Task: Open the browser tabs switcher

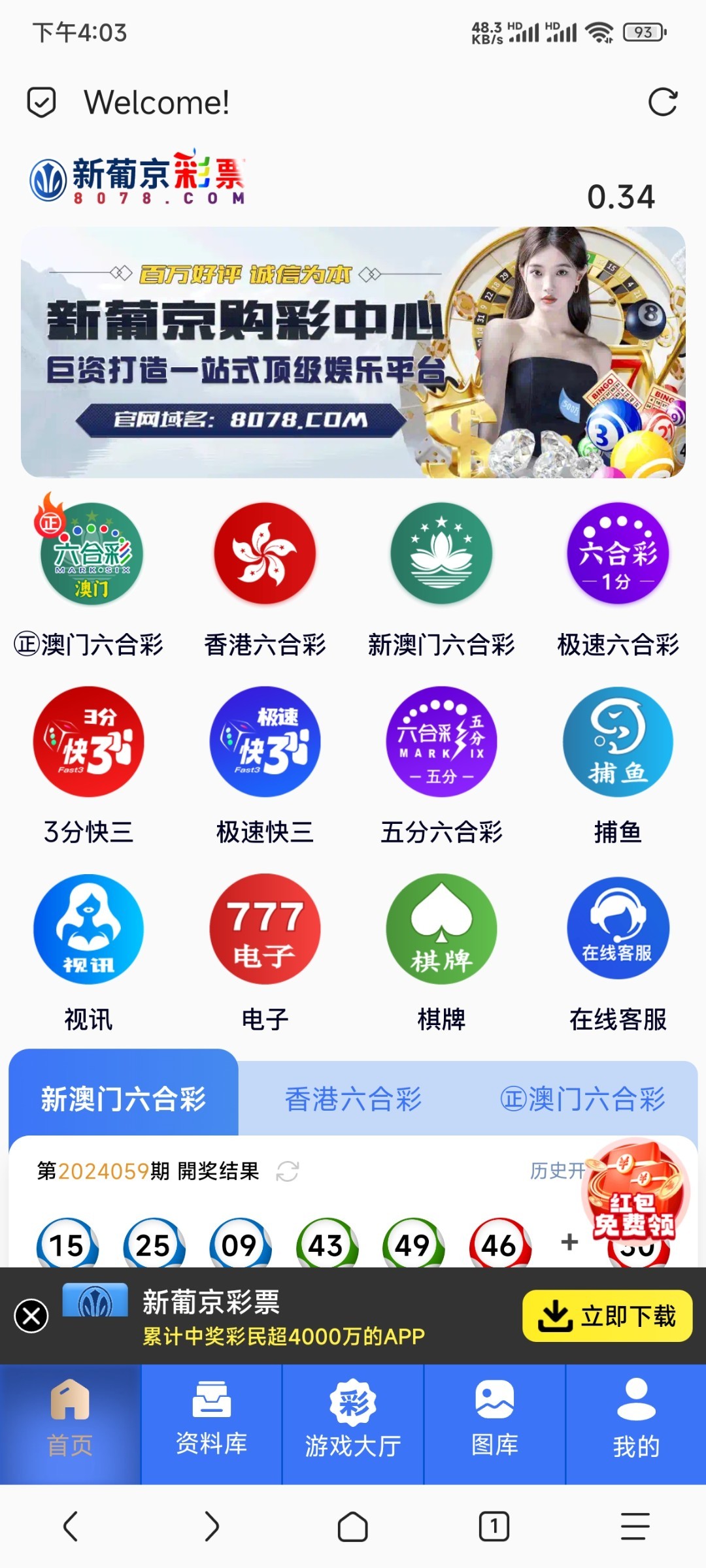Action: pyautogui.click(x=494, y=1527)
